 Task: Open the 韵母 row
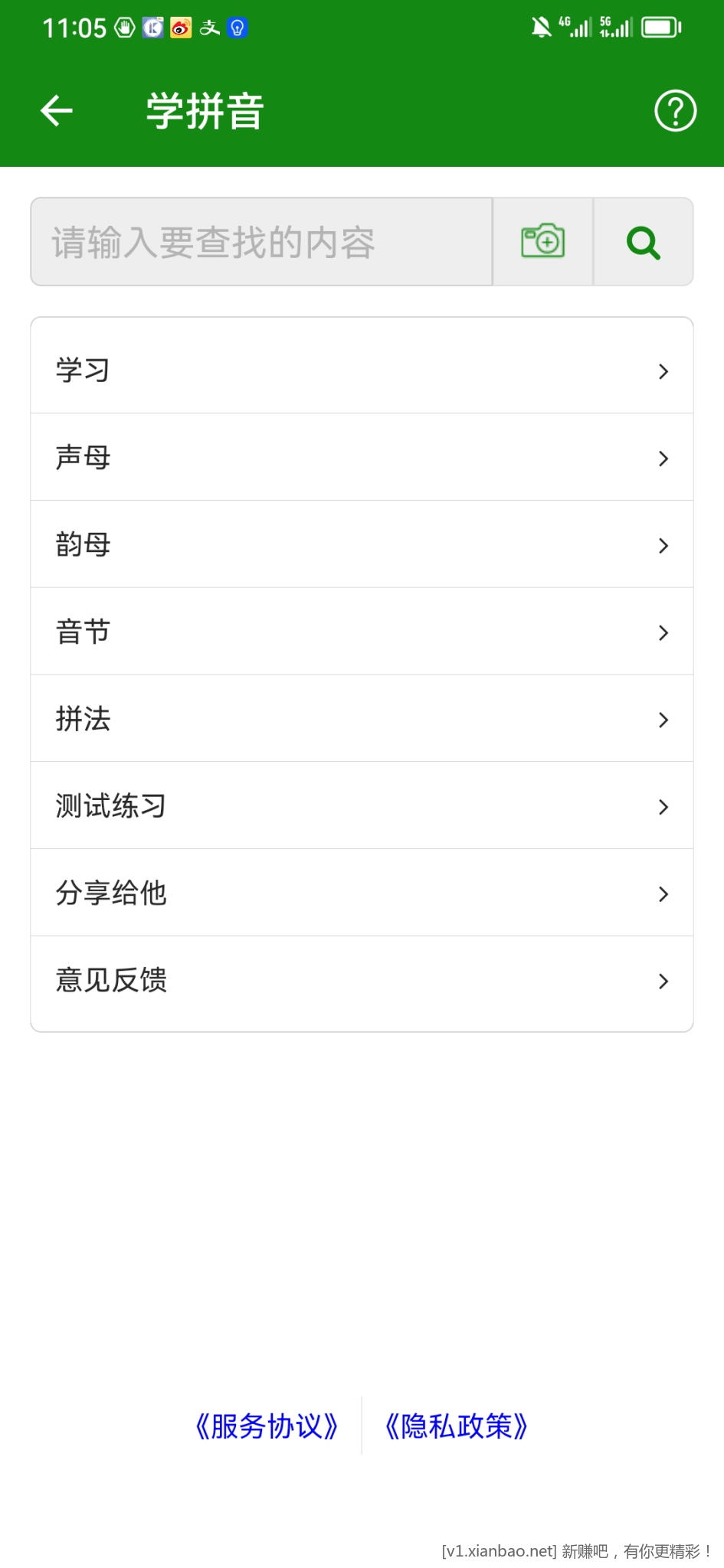point(362,544)
